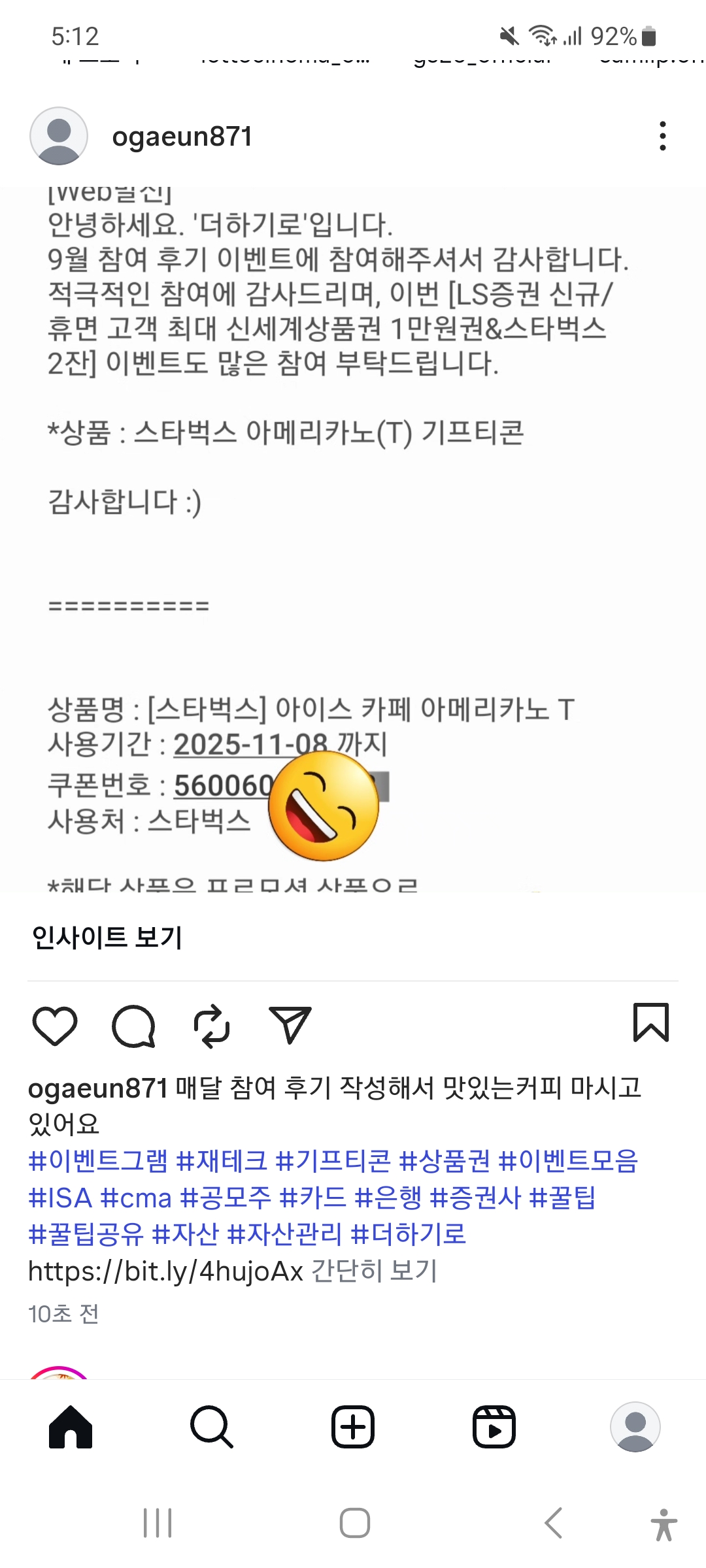The height and width of the screenshot is (1568, 706).
Task: Repost this post with the repost icon
Action: coord(212,1026)
